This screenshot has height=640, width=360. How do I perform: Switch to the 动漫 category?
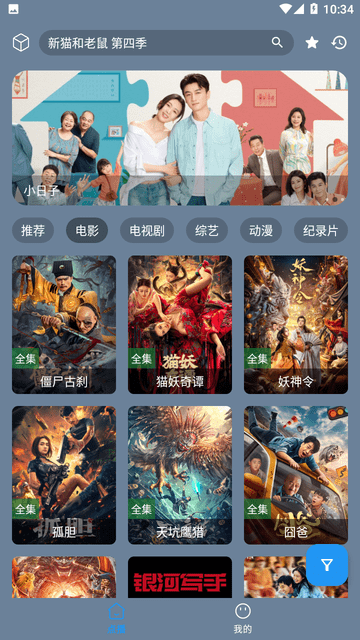[261, 231]
